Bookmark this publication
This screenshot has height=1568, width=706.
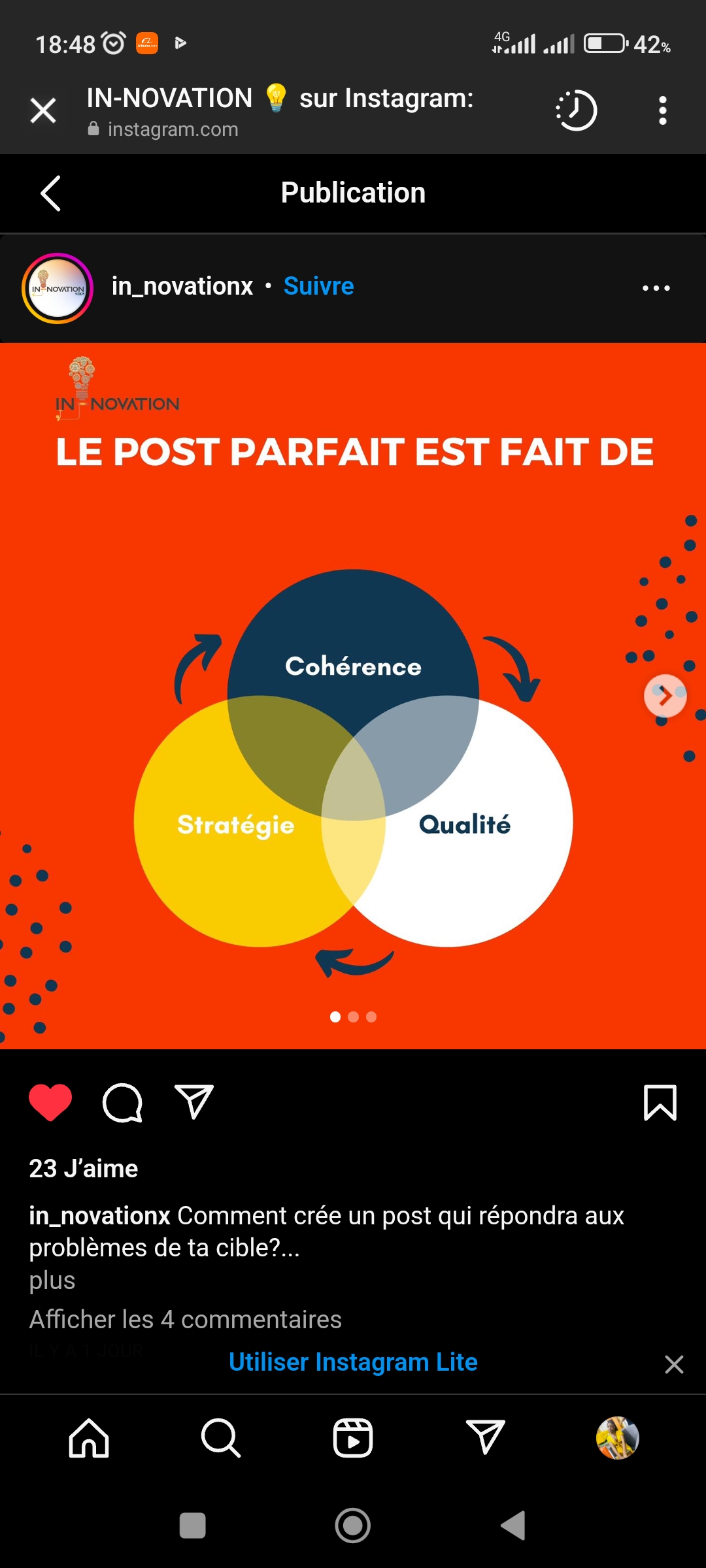[660, 1103]
